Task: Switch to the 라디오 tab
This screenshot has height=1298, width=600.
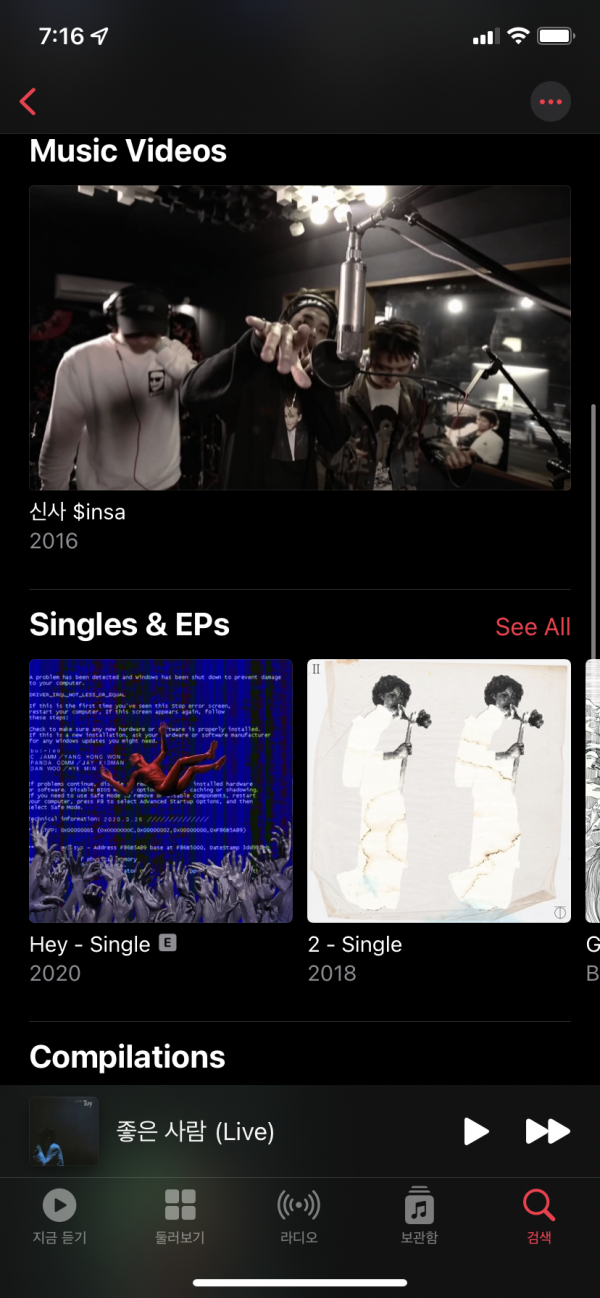Action: pos(298,1215)
